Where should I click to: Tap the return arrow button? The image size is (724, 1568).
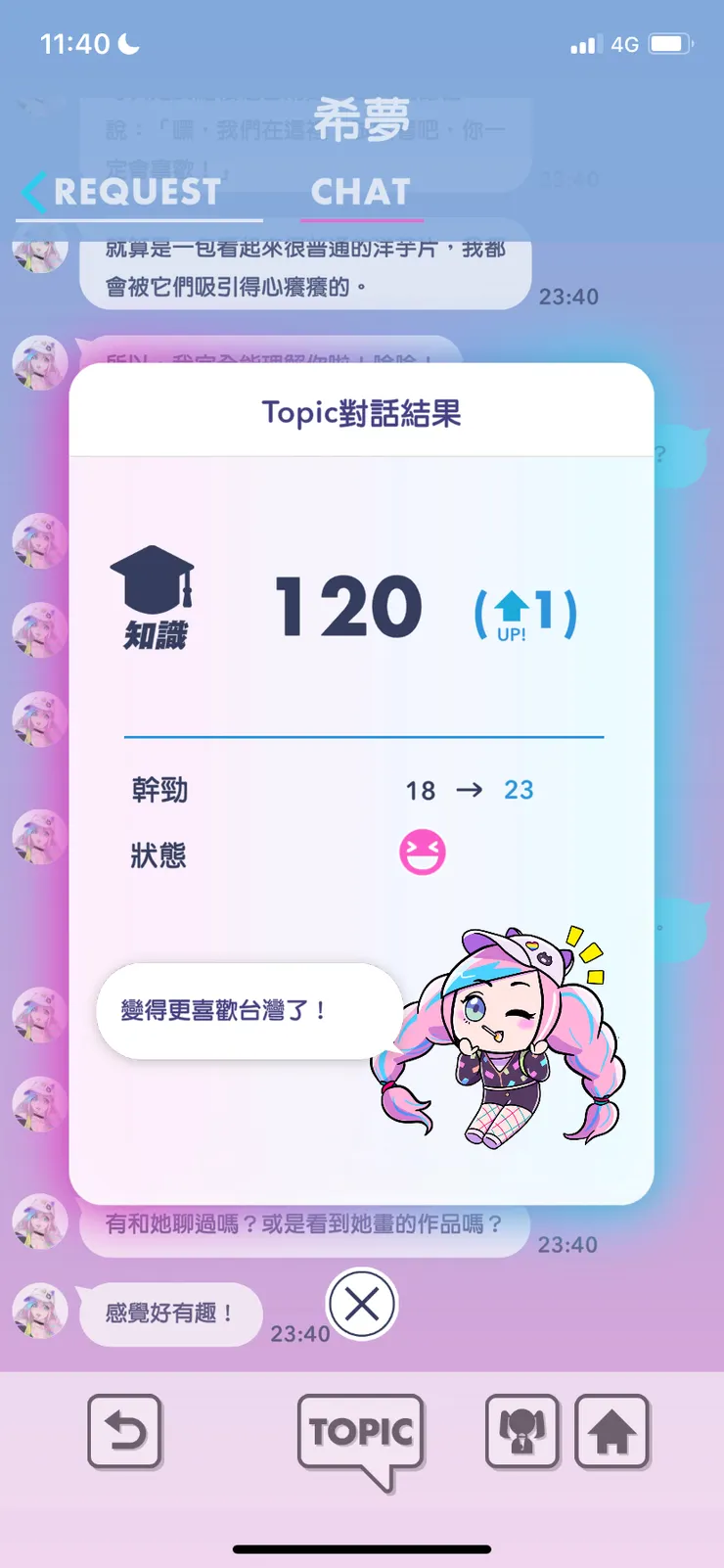124,1432
